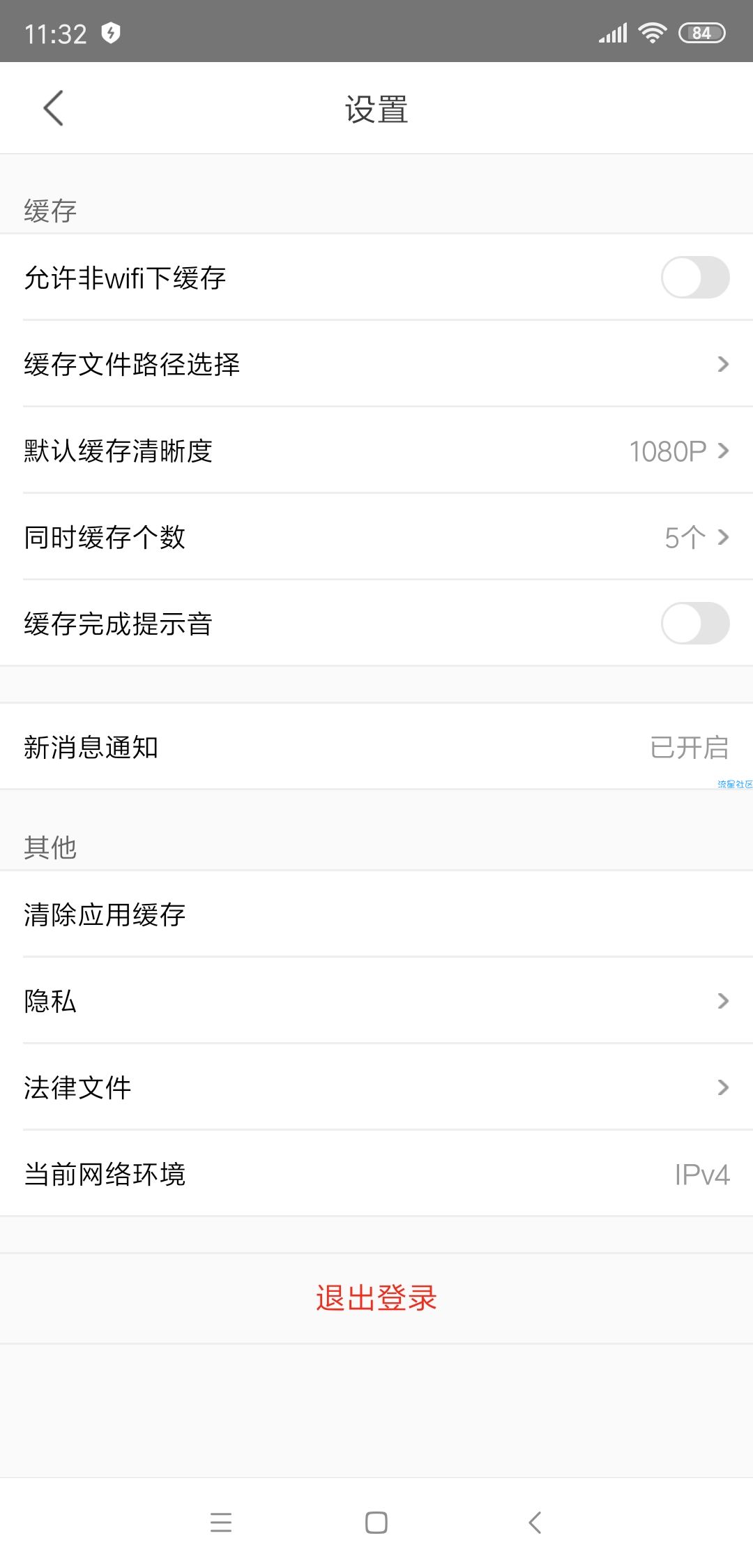This screenshot has height=1568, width=753.
Task: Open 新消息通知 settings
Action: [x=376, y=747]
